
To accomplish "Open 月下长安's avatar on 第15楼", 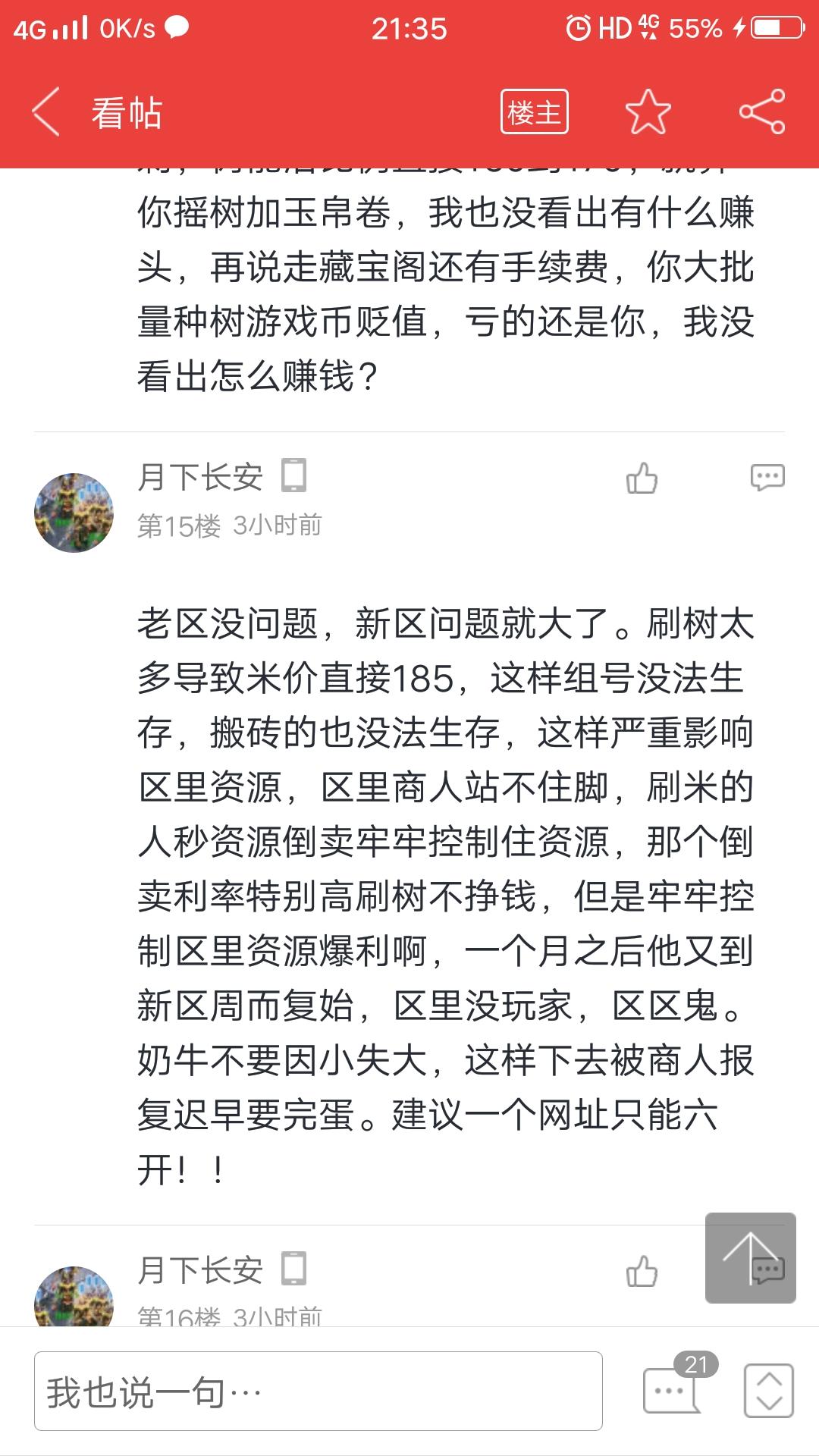I will pos(74,513).
